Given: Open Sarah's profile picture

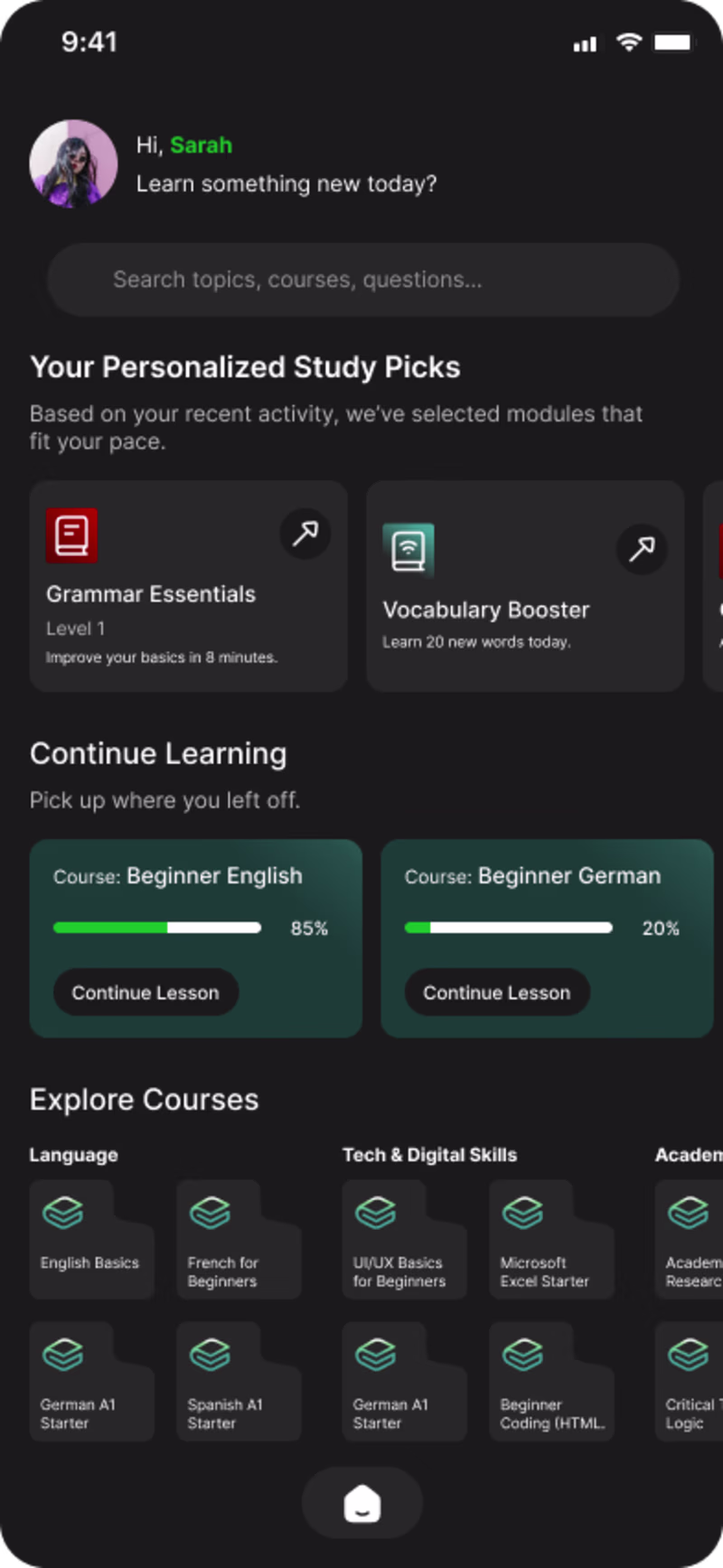Looking at the screenshot, I should [73, 164].
